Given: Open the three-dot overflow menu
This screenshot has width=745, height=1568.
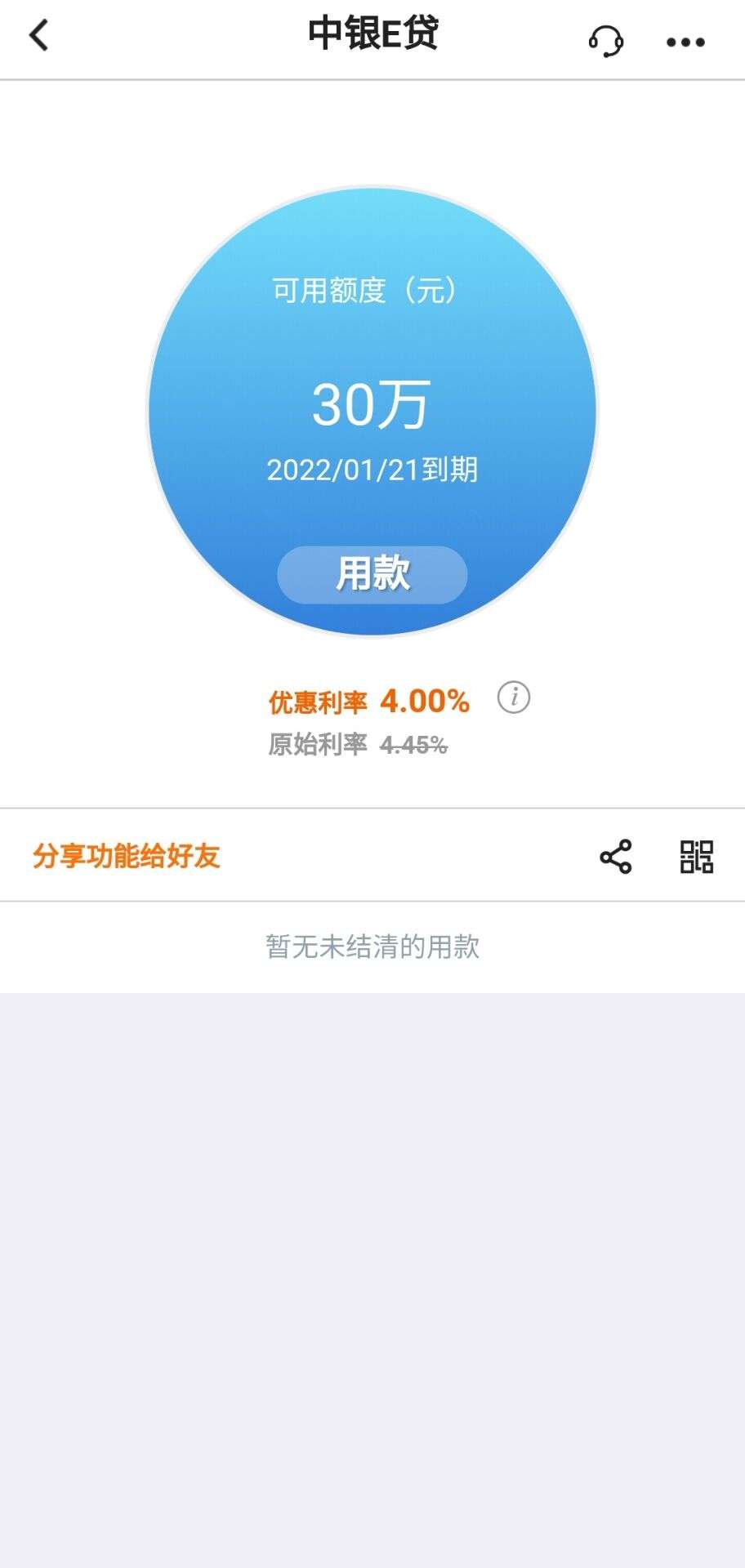Looking at the screenshot, I should click(685, 42).
